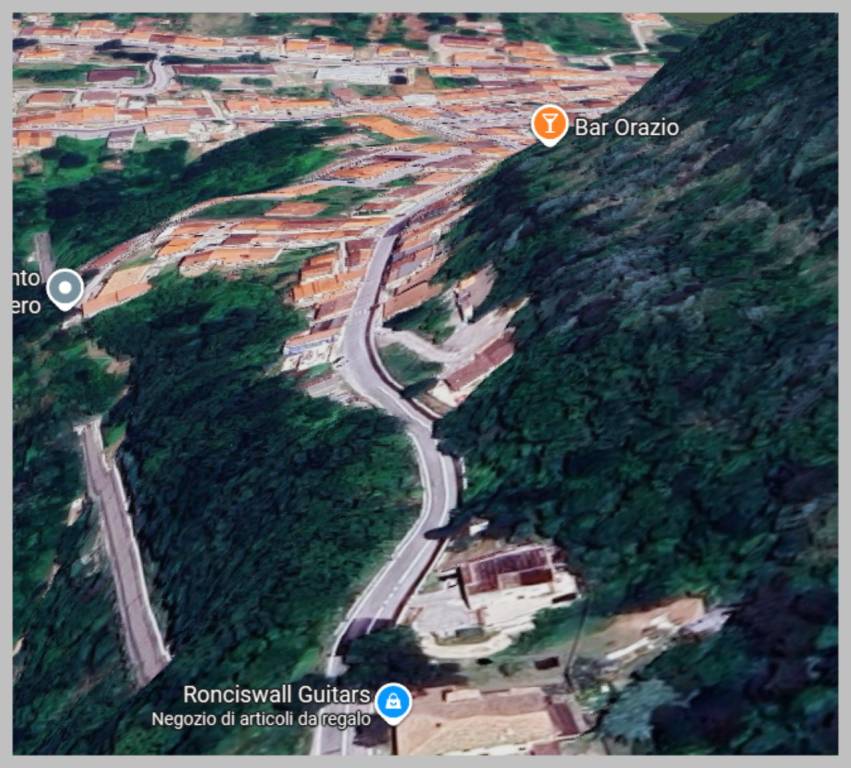851x768 pixels.
Task: Open the Bar Orazio map marker
Action: [x=548, y=124]
